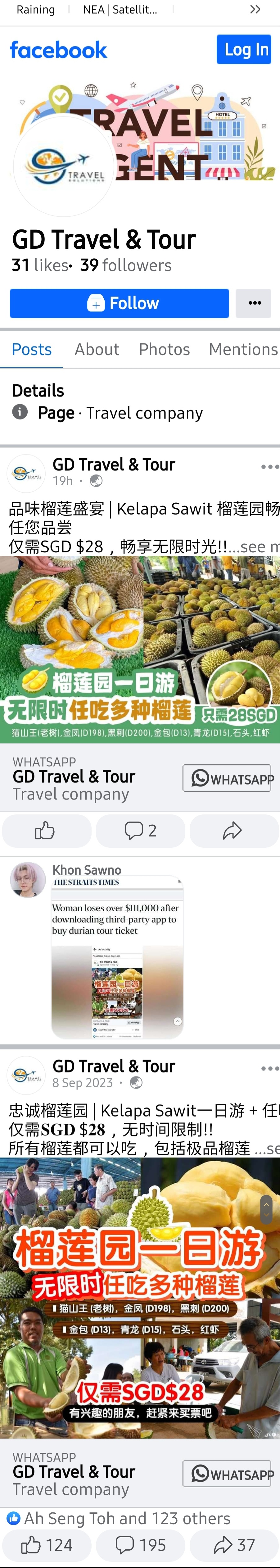Open the 8 Sep 2023 durian tour image
This screenshot has height=1568, width=280.
[x=140, y=1298]
